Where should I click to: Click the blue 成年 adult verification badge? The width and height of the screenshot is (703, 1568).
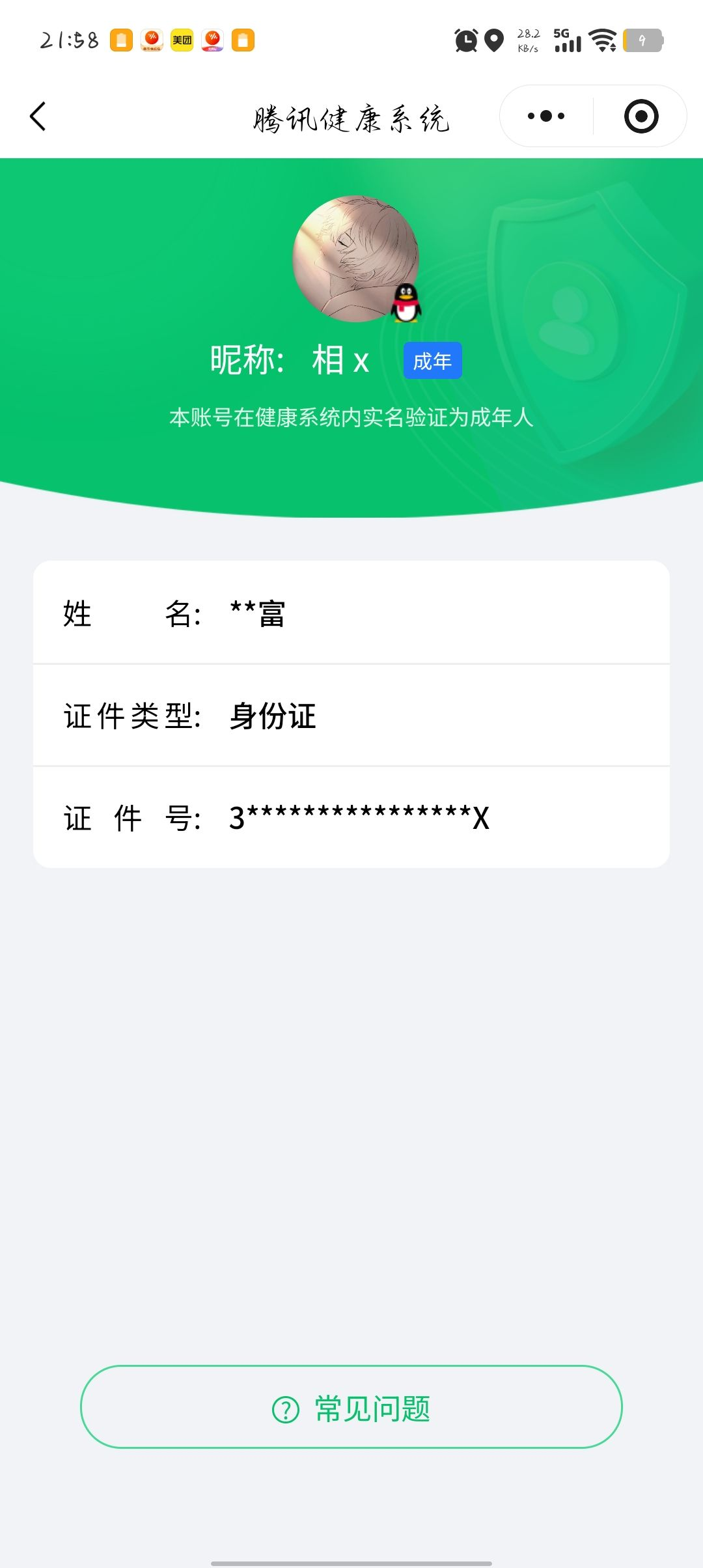tap(432, 359)
